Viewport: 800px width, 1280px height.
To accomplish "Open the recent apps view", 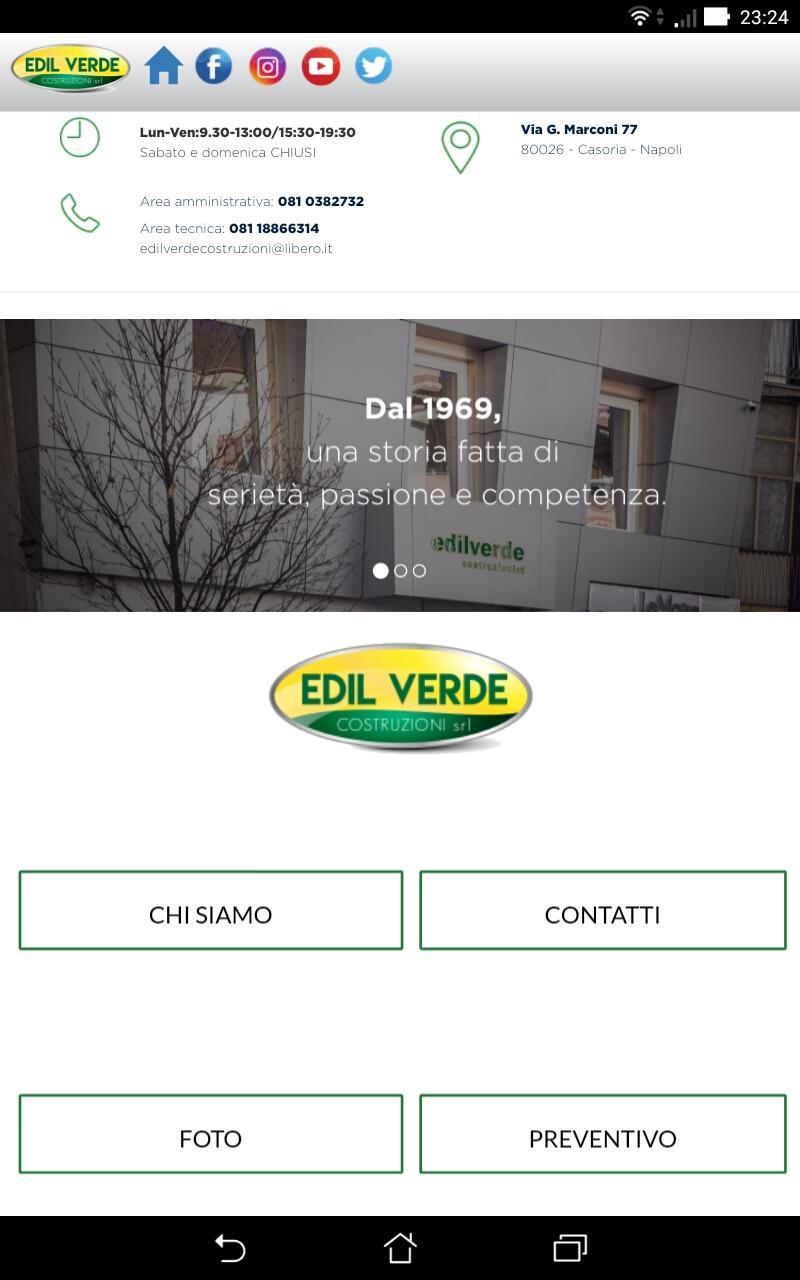I will (x=570, y=1247).
